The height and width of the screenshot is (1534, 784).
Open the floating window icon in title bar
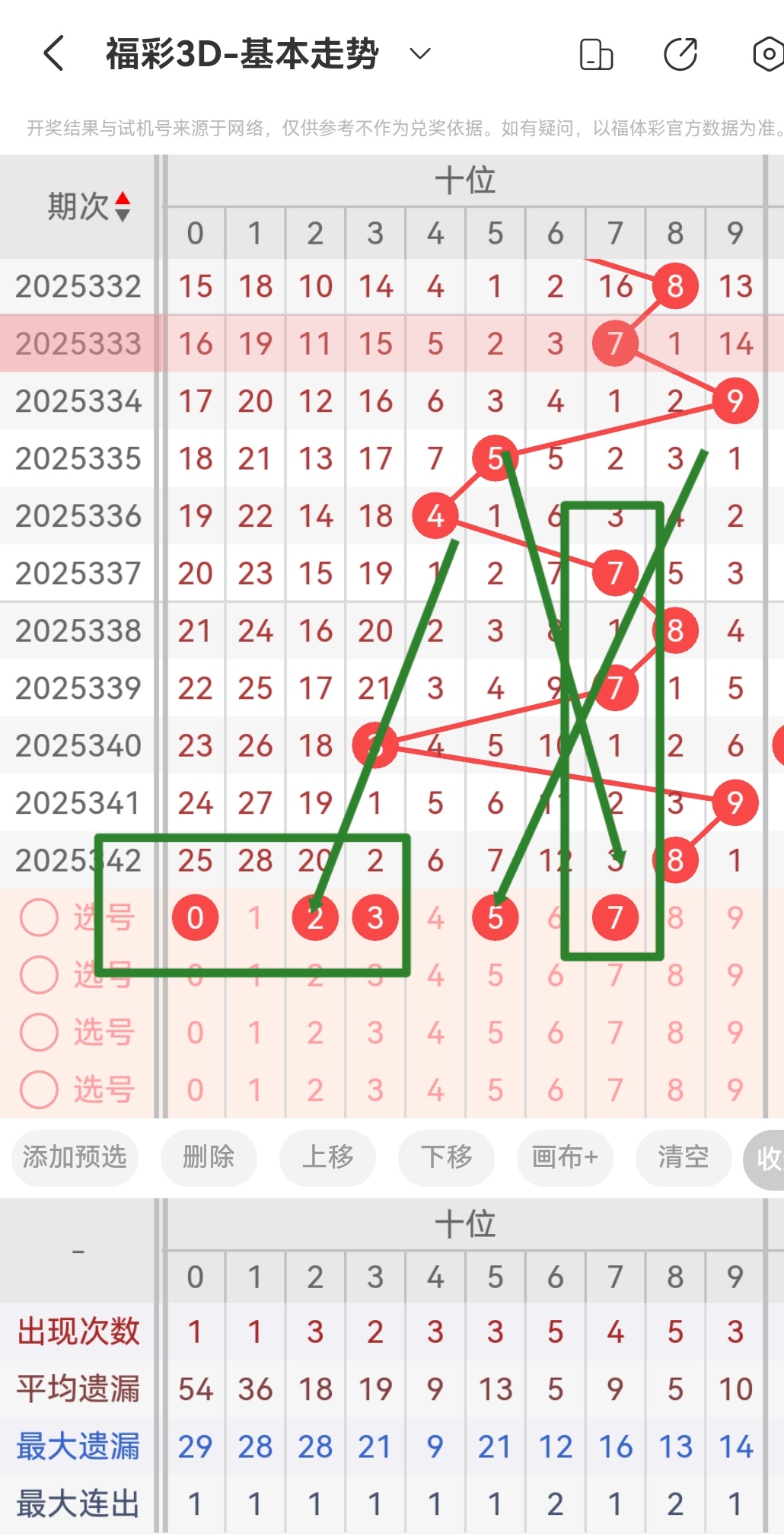(597, 53)
